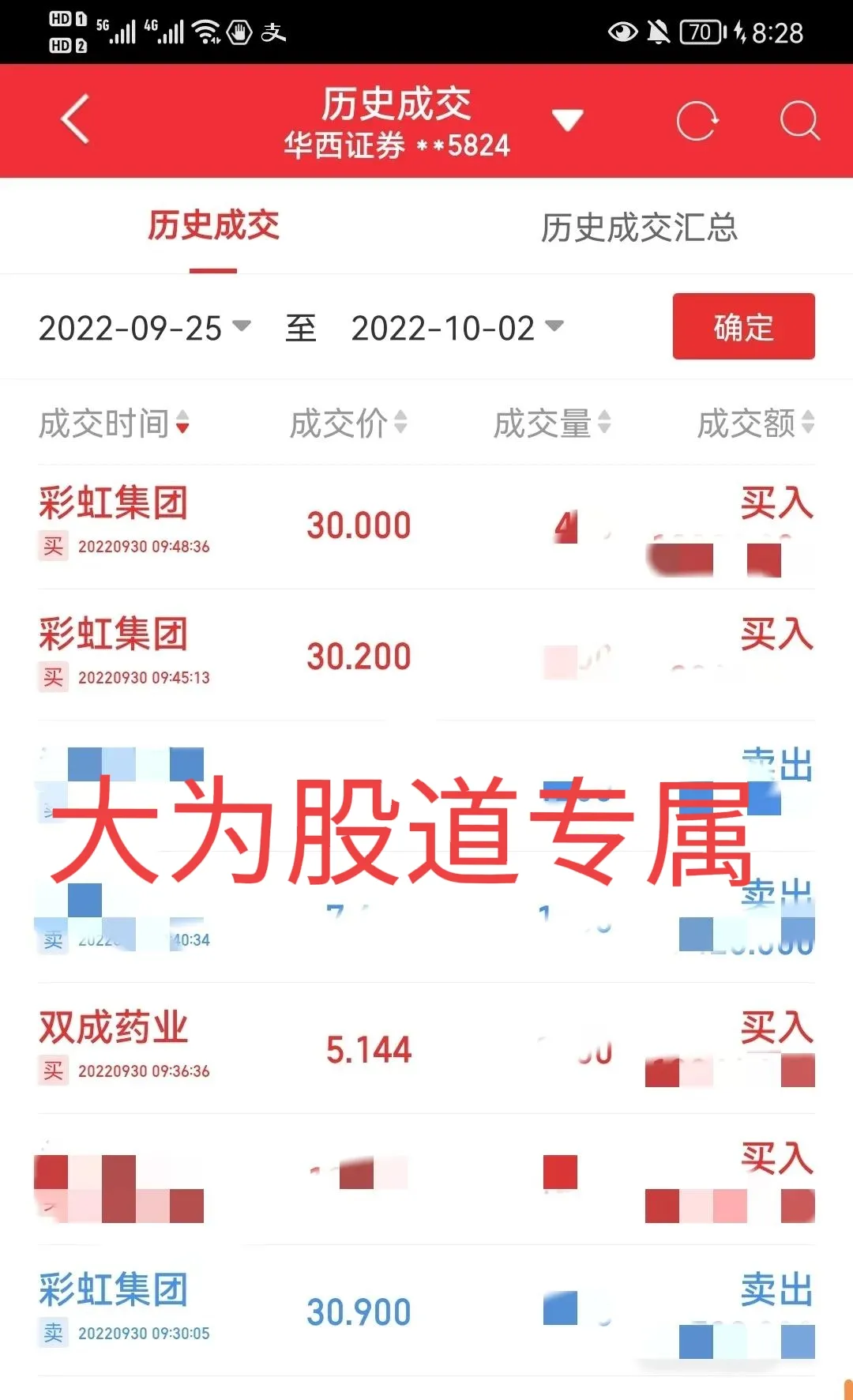
Task: Go back using the header arrow
Action: click(75, 119)
